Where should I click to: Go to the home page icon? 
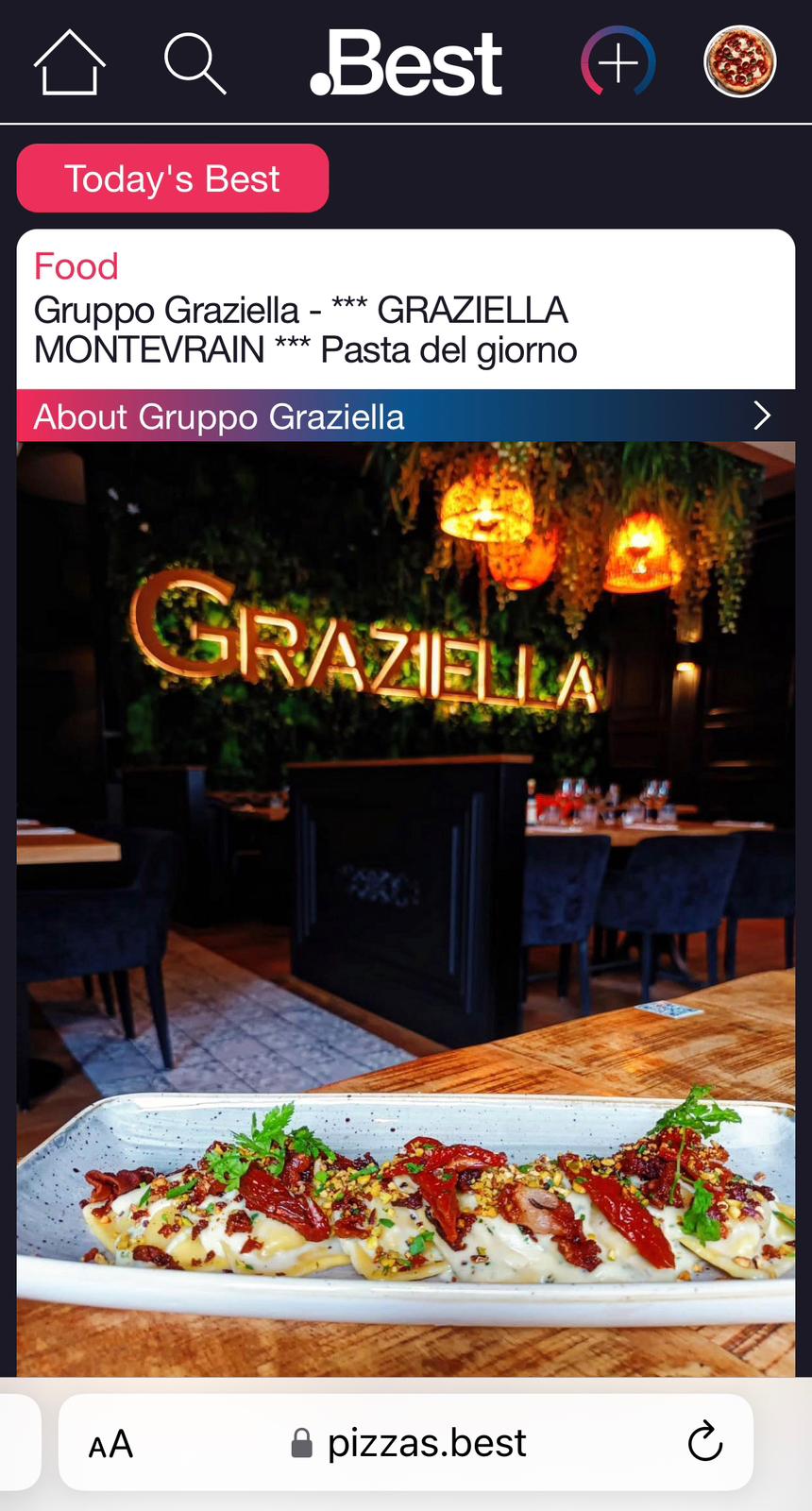pyautogui.click(x=69, y=62)
